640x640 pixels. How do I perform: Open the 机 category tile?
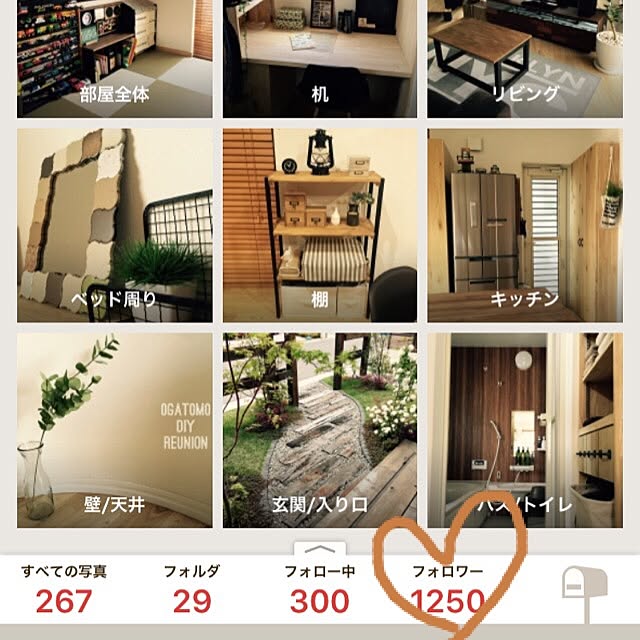click(x=319, y=58)
